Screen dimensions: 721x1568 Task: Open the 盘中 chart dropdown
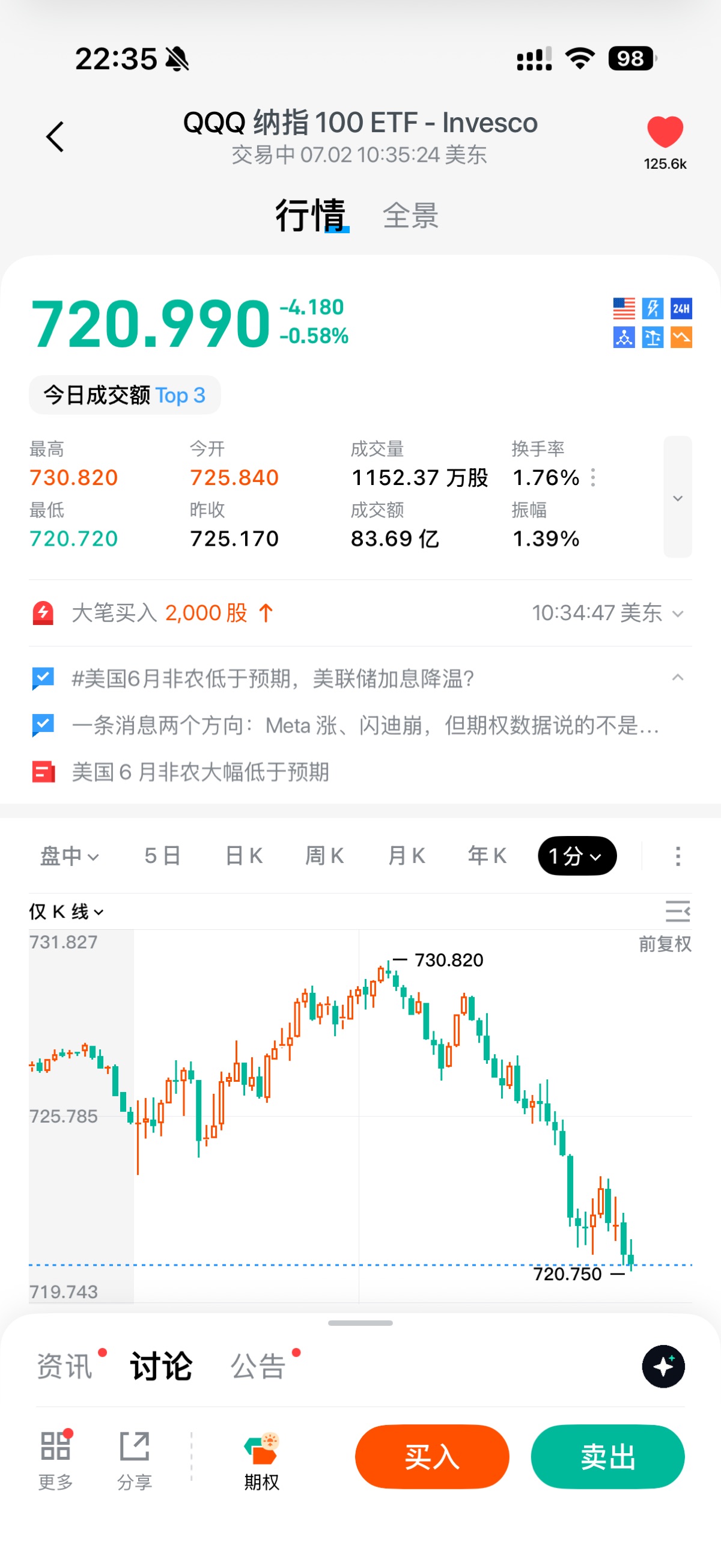point(69,856)
